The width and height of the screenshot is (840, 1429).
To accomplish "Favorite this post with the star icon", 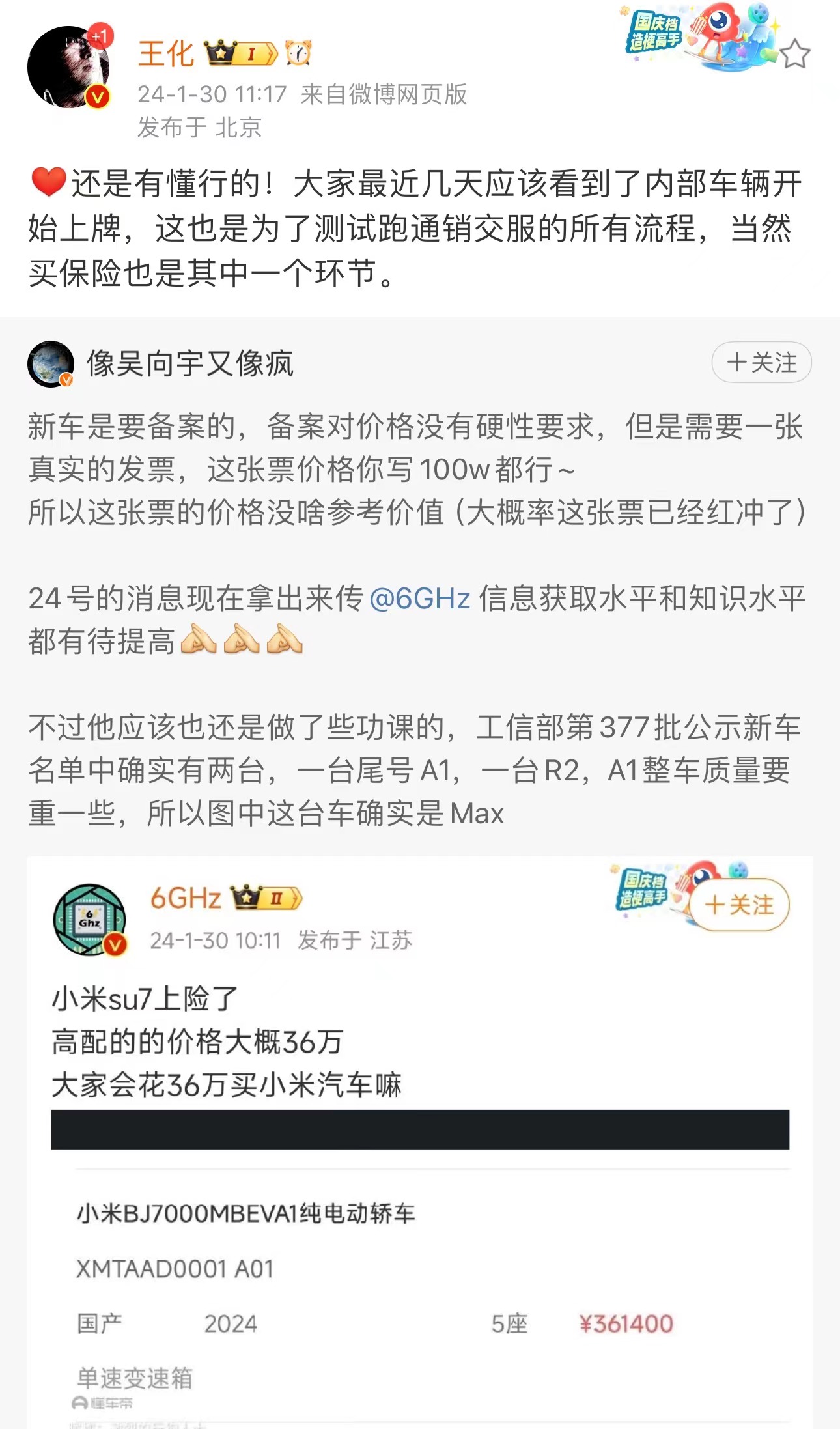I will (794, 53).
